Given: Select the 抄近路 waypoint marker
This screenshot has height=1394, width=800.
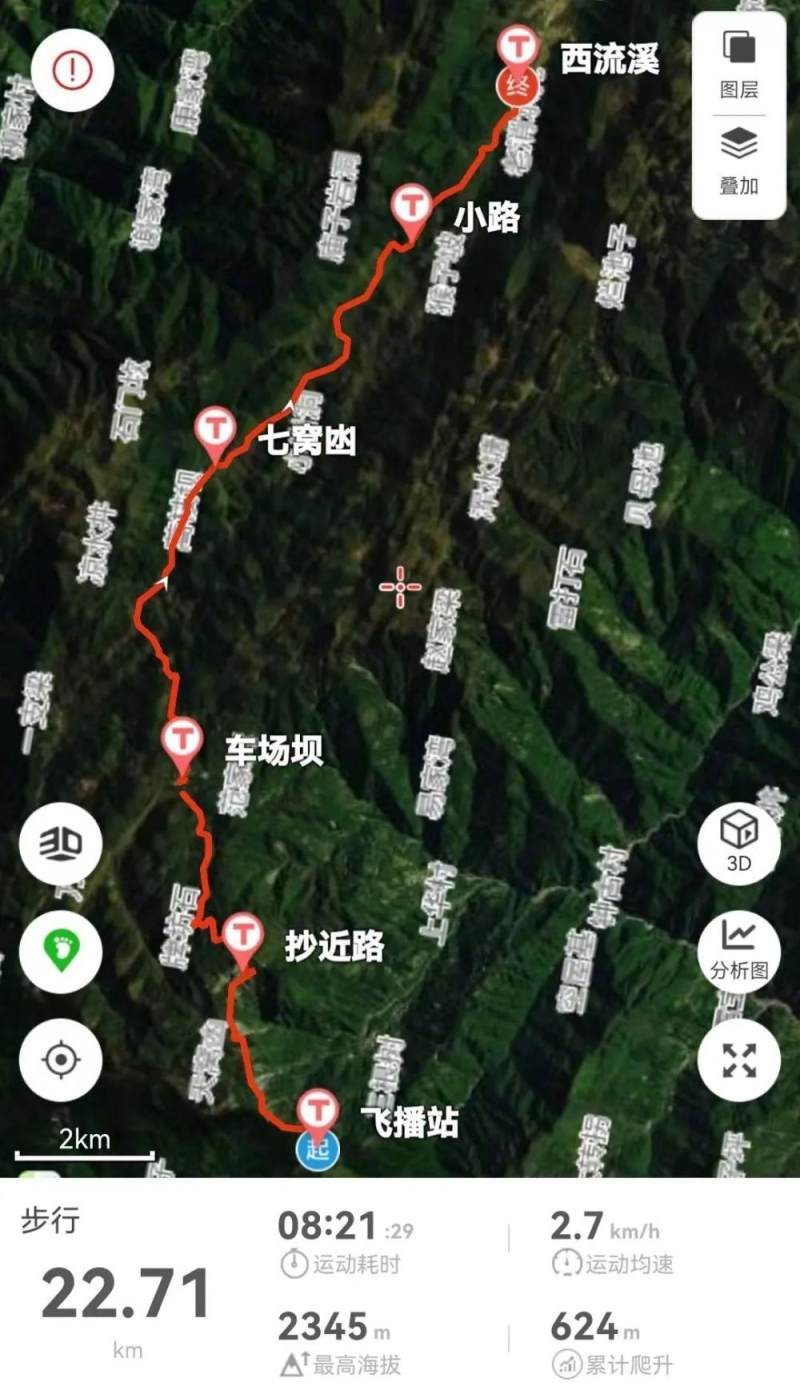Looking at the screenshot, I should pyautogui.click(x=241, y=936).
